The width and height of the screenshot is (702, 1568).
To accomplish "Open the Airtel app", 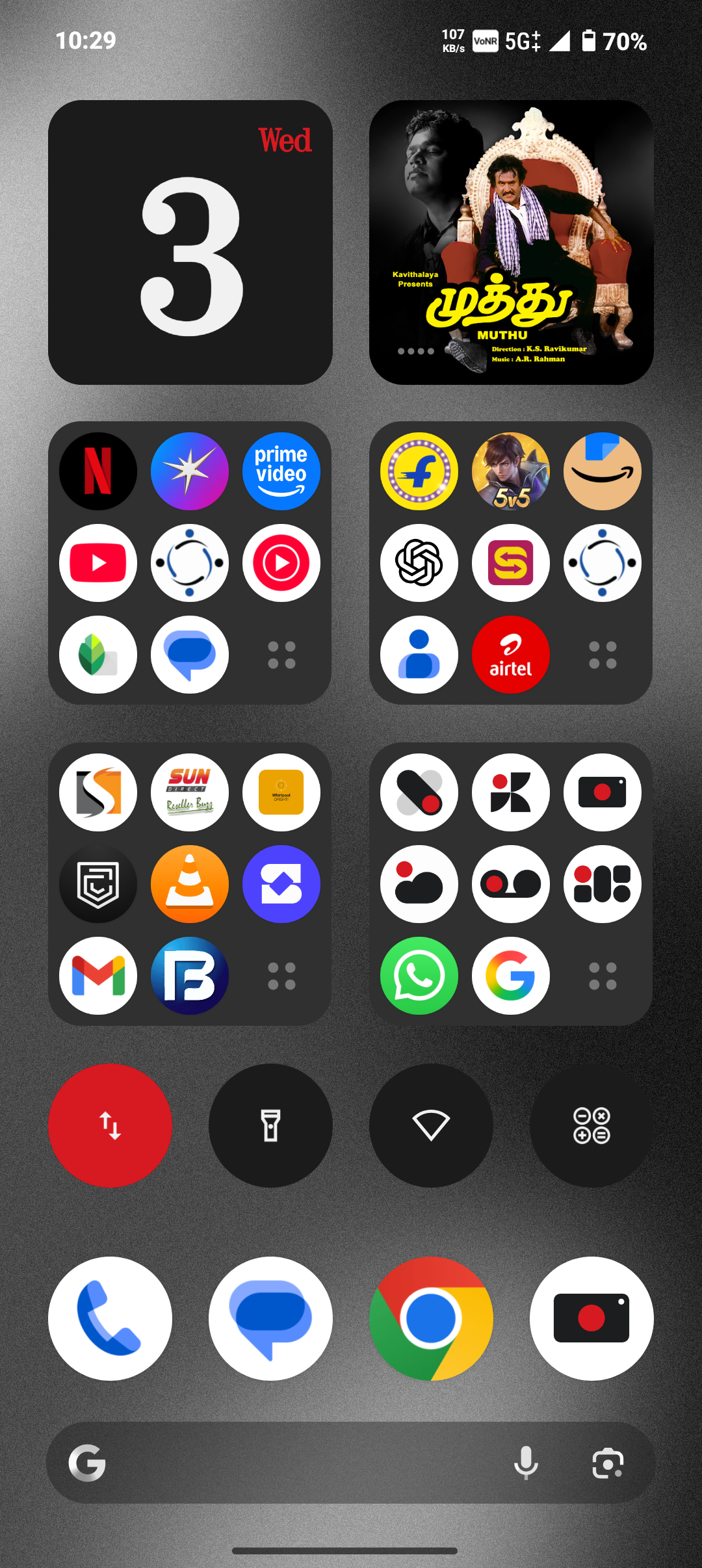I will pos(510,655).
